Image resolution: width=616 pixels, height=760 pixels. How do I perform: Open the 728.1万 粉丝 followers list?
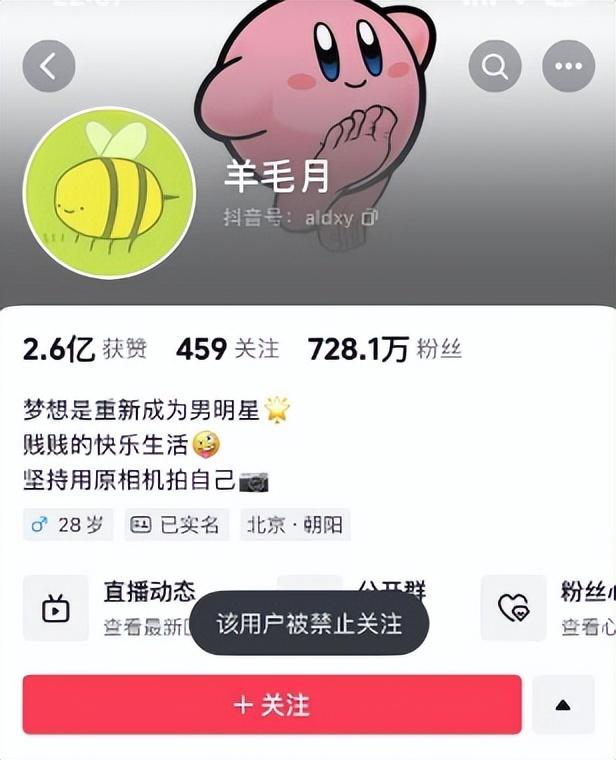(x=384, y=349)
